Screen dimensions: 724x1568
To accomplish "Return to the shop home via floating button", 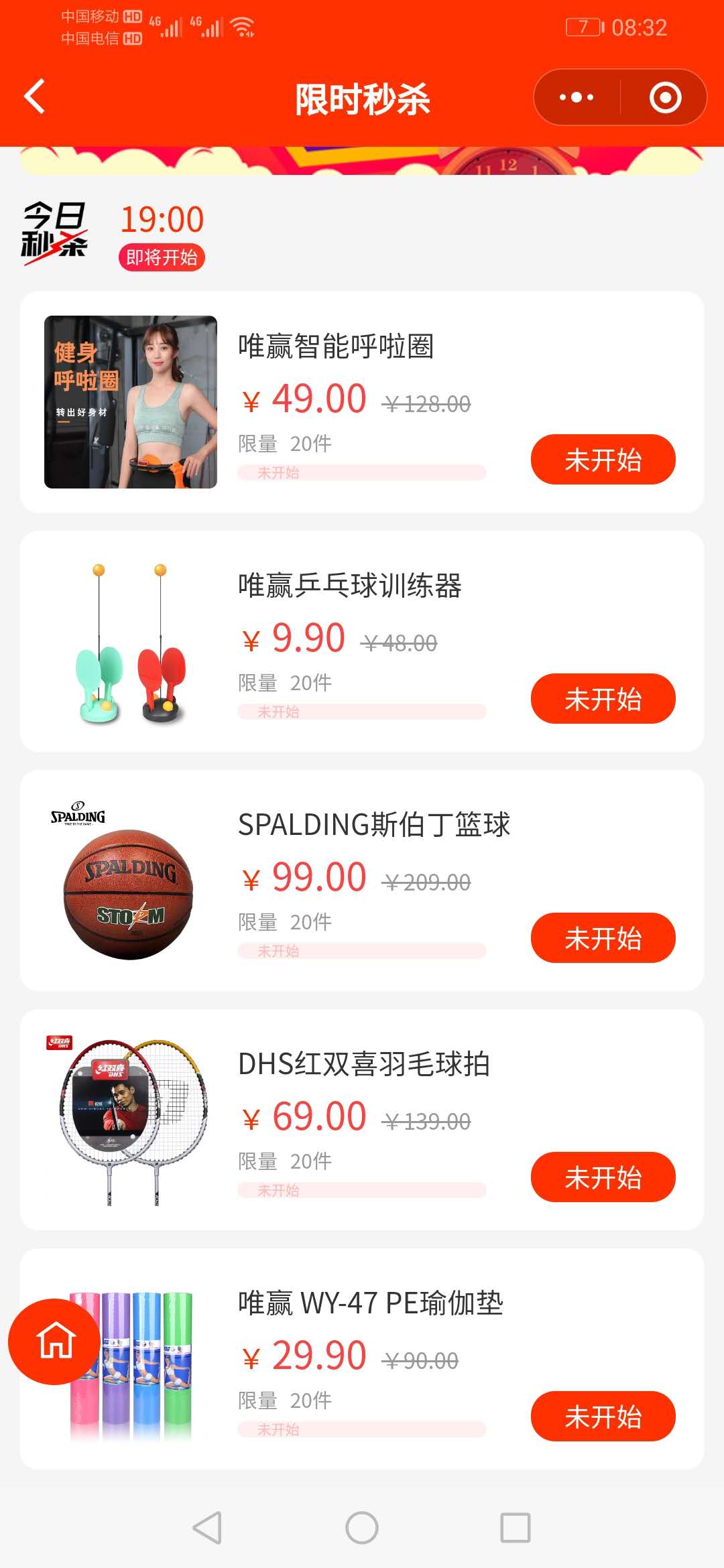I will tap(55, 1342).
